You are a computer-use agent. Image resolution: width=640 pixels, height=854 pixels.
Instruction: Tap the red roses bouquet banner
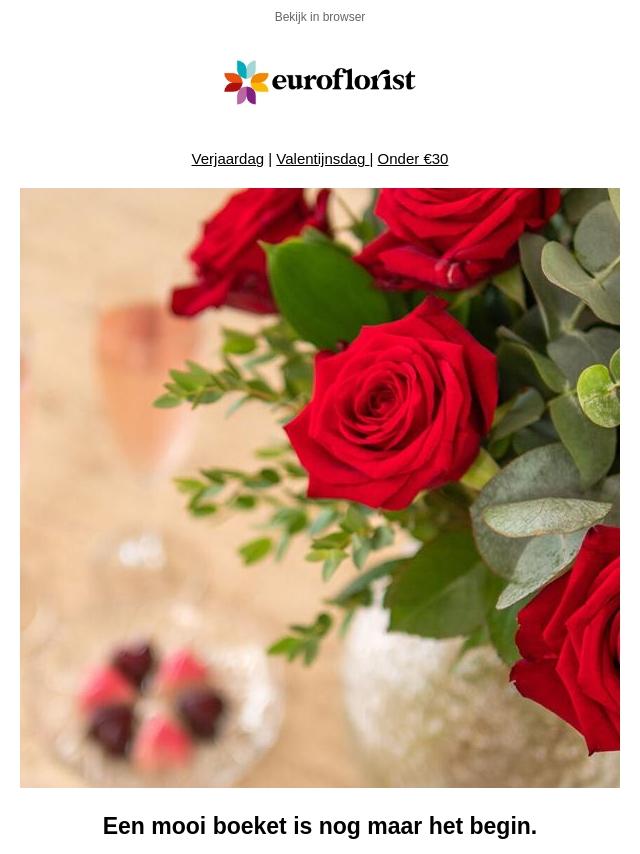pyautogui.click(x=320, y=488)
